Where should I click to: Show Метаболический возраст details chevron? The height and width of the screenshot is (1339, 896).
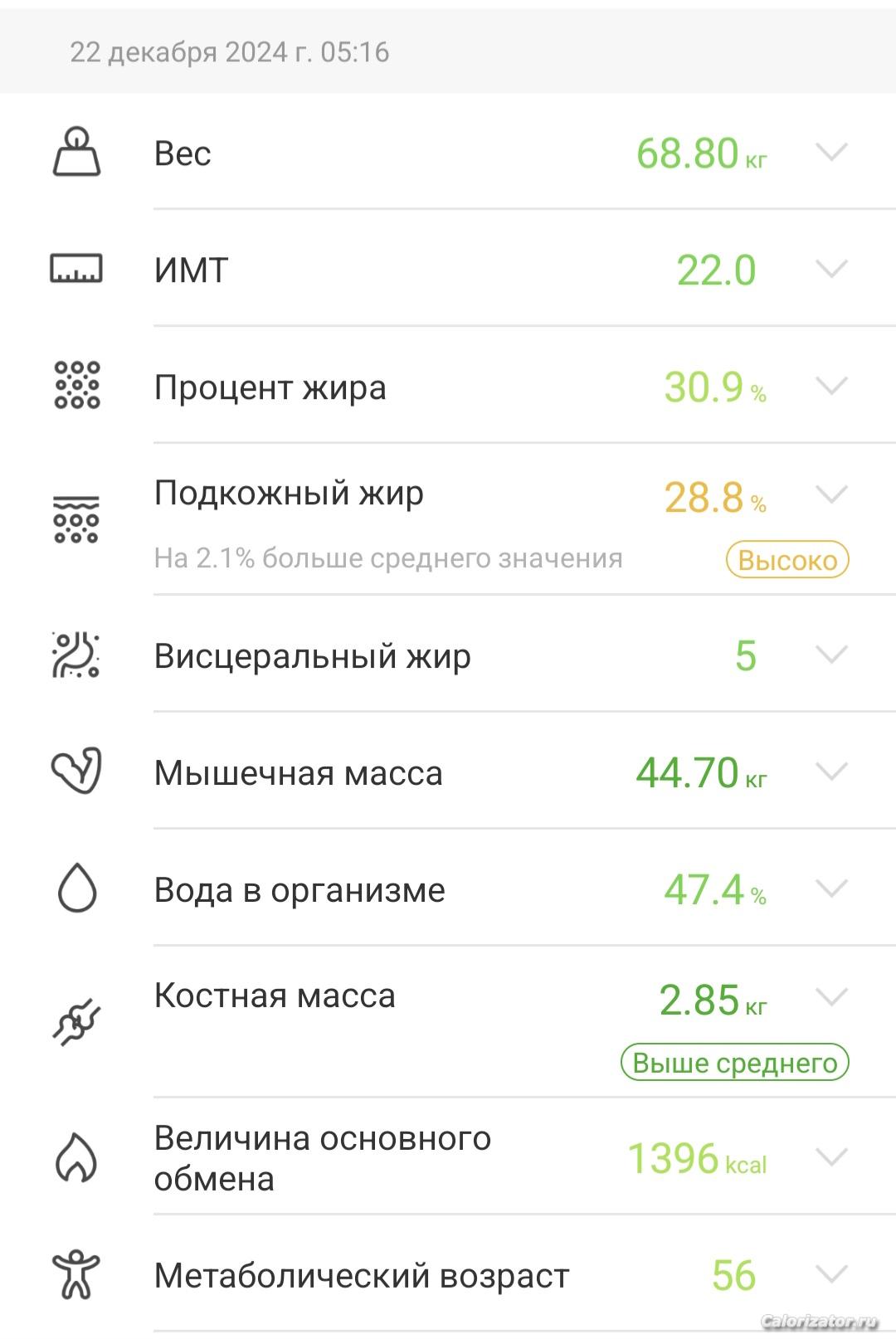click(831, 1274)
